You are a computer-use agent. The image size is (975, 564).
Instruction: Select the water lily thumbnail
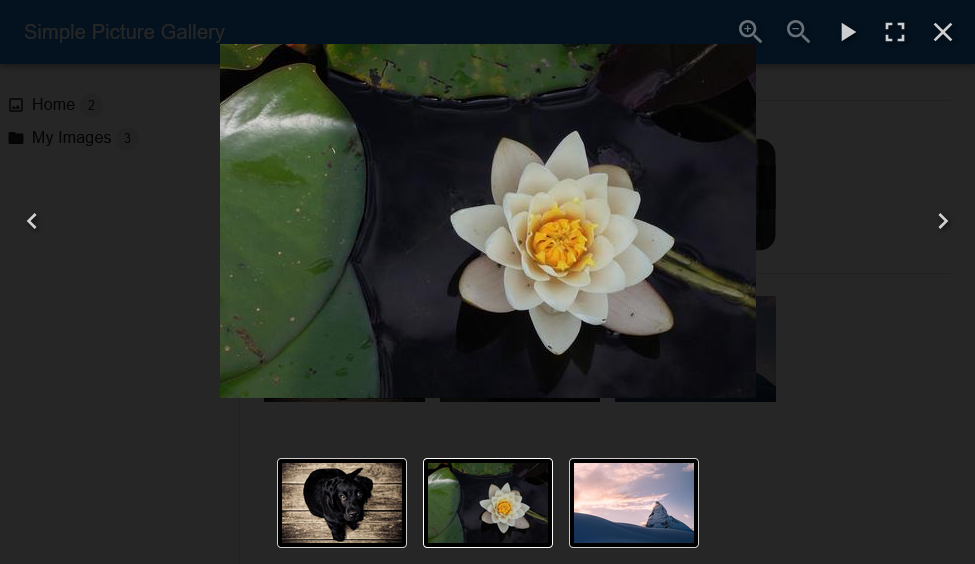(x=488, y=503)
